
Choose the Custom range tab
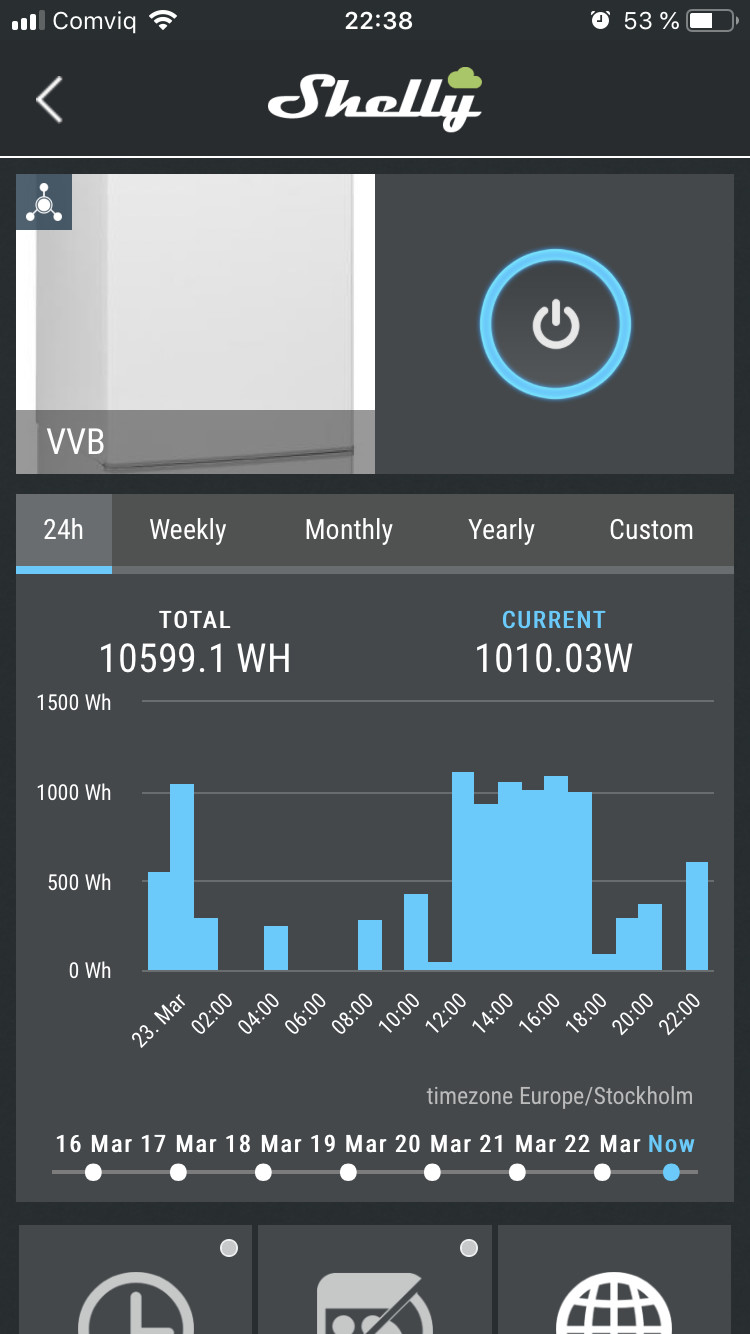point(651,530)
